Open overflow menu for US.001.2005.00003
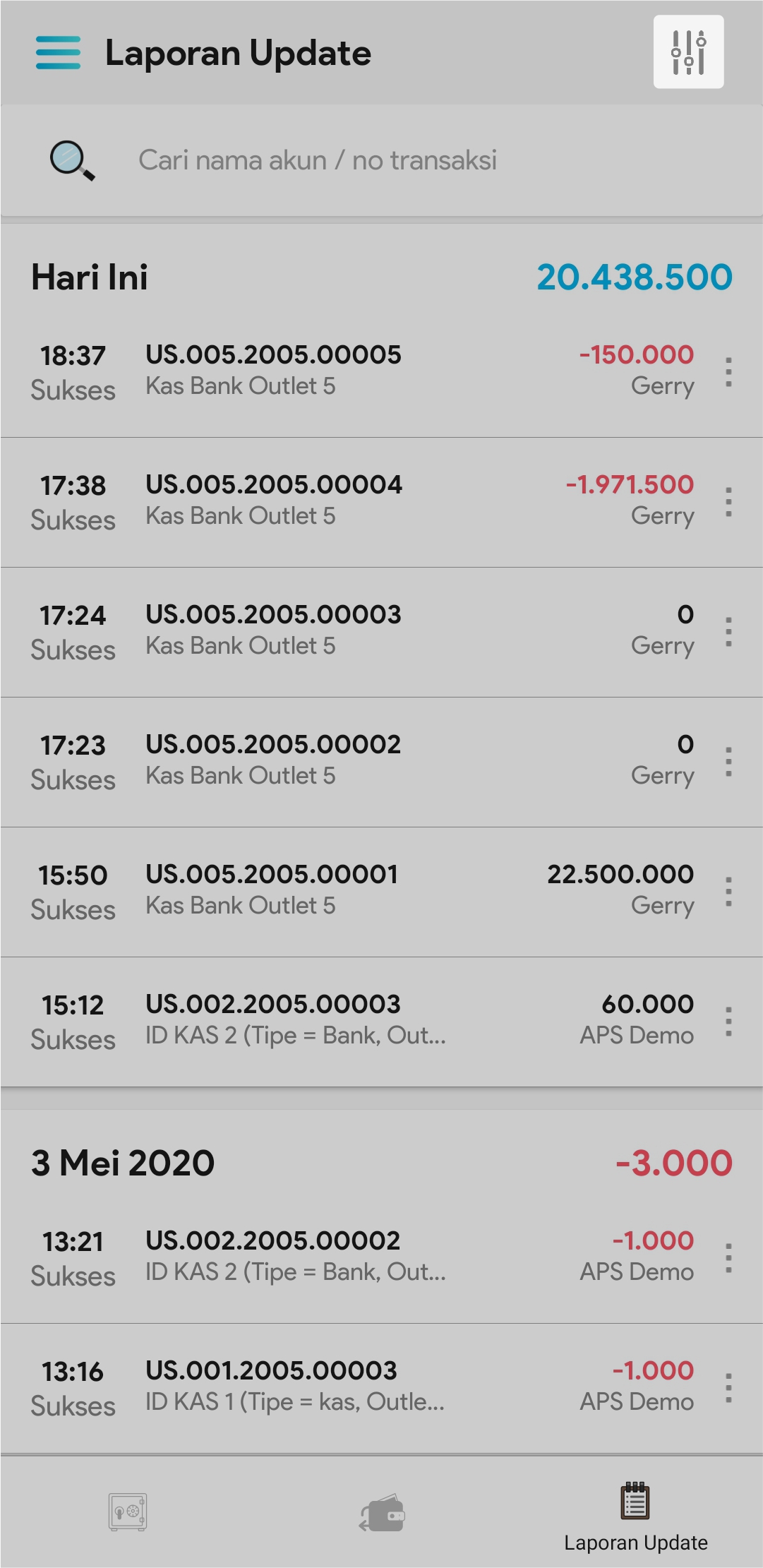The height and width of the screenshot is (1568, 763). tap(728, 1388)
